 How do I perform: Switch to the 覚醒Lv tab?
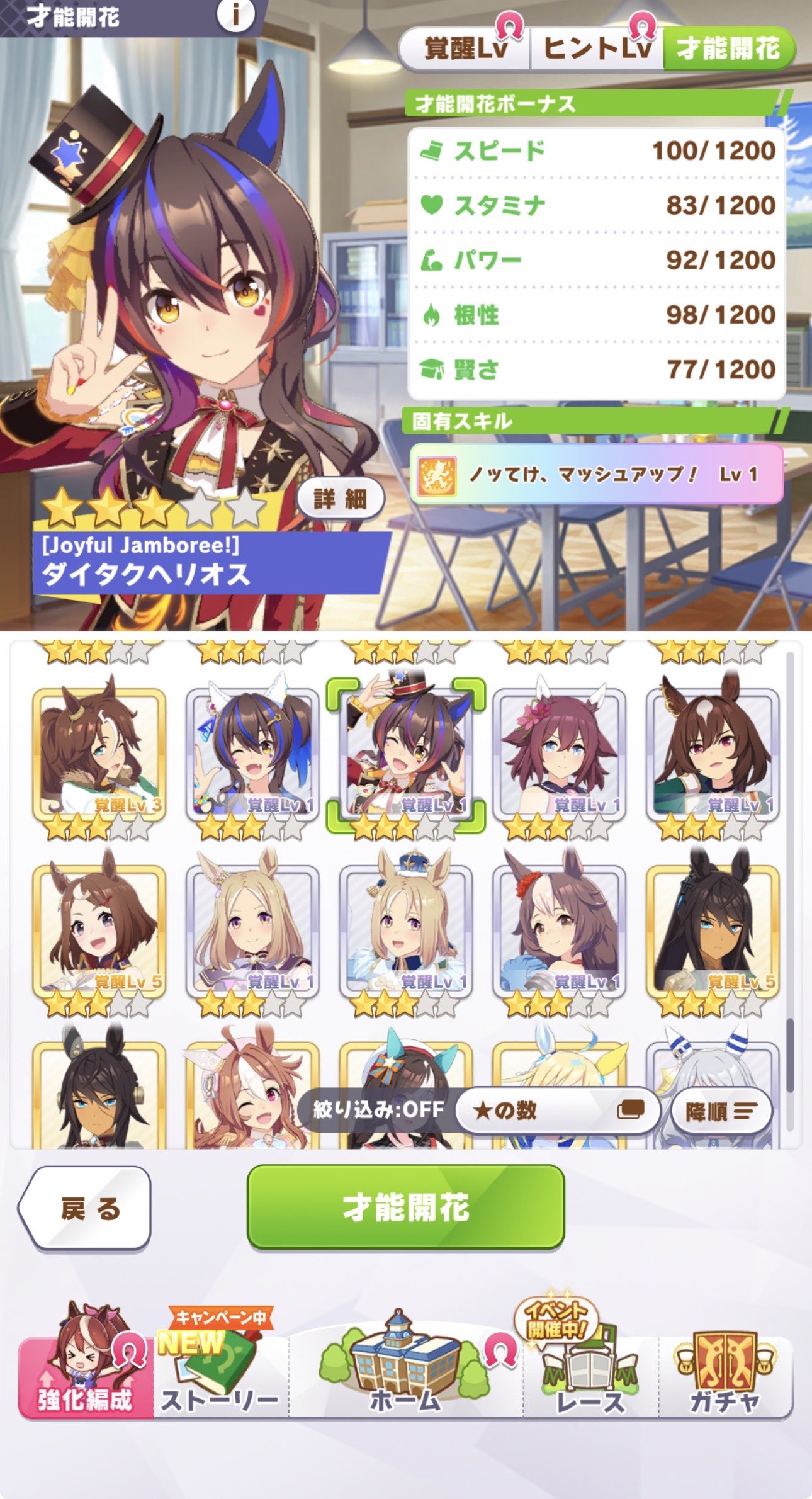coord(466,49)
